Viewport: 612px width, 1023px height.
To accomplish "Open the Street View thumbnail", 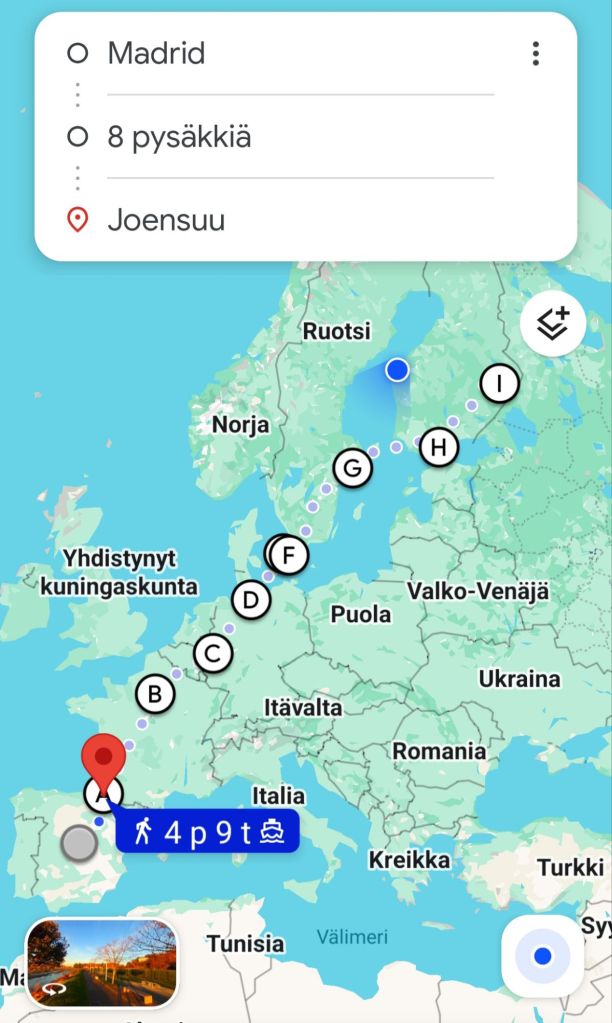I will [x=101, y=962].
